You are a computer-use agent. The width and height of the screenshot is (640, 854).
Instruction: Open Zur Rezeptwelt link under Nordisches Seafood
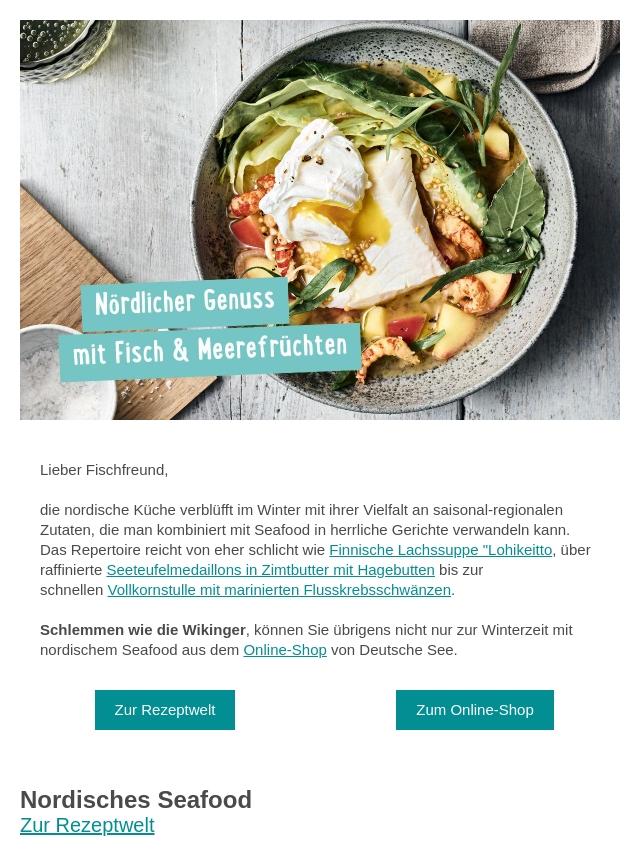click(87, 826)
